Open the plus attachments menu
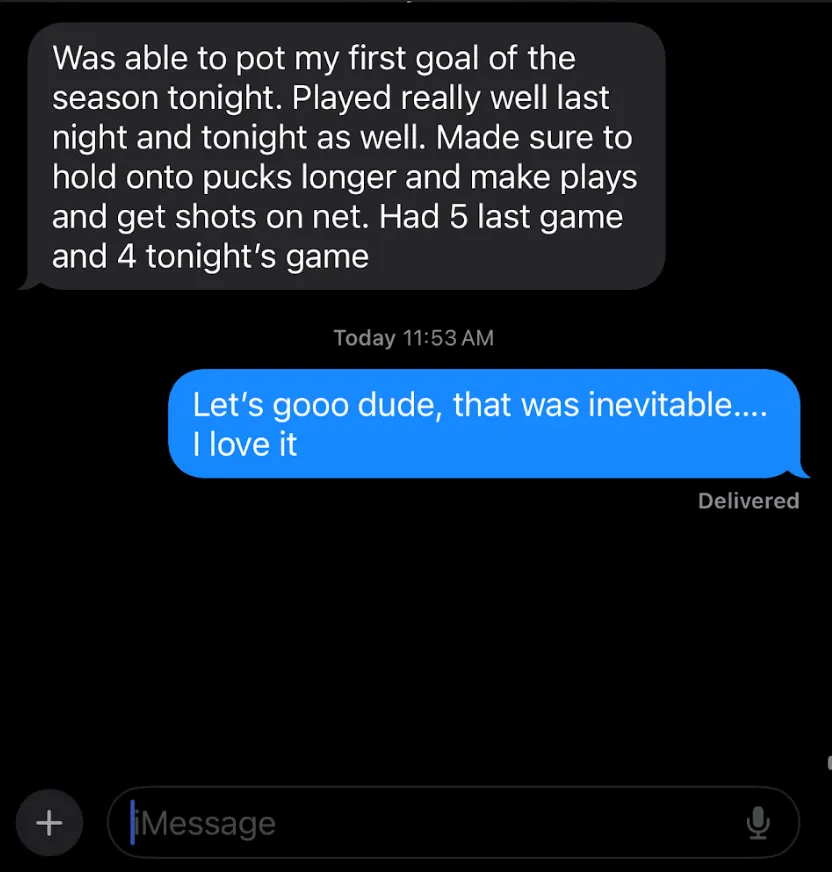This screenshot has width=832, height=872. [48, 823]
